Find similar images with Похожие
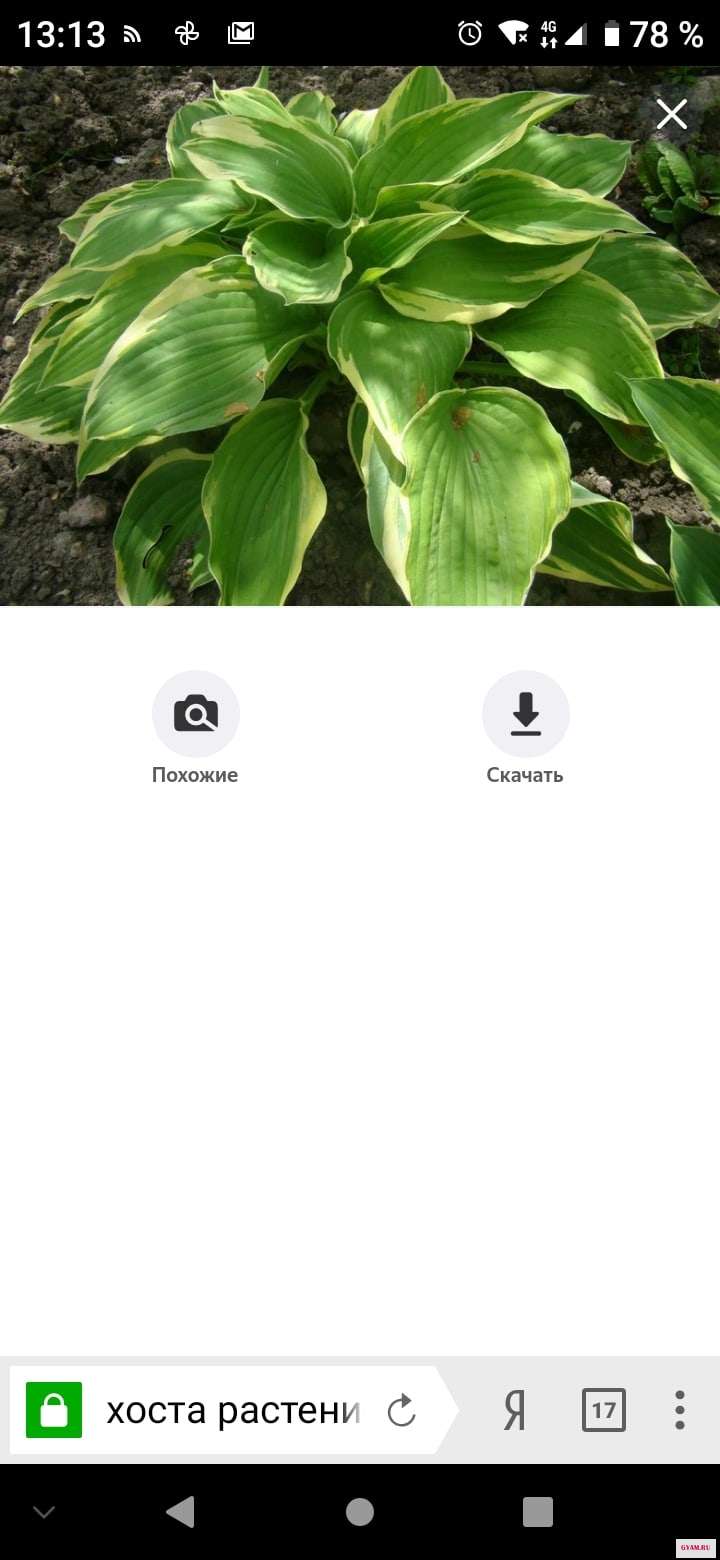 (195, 715)
